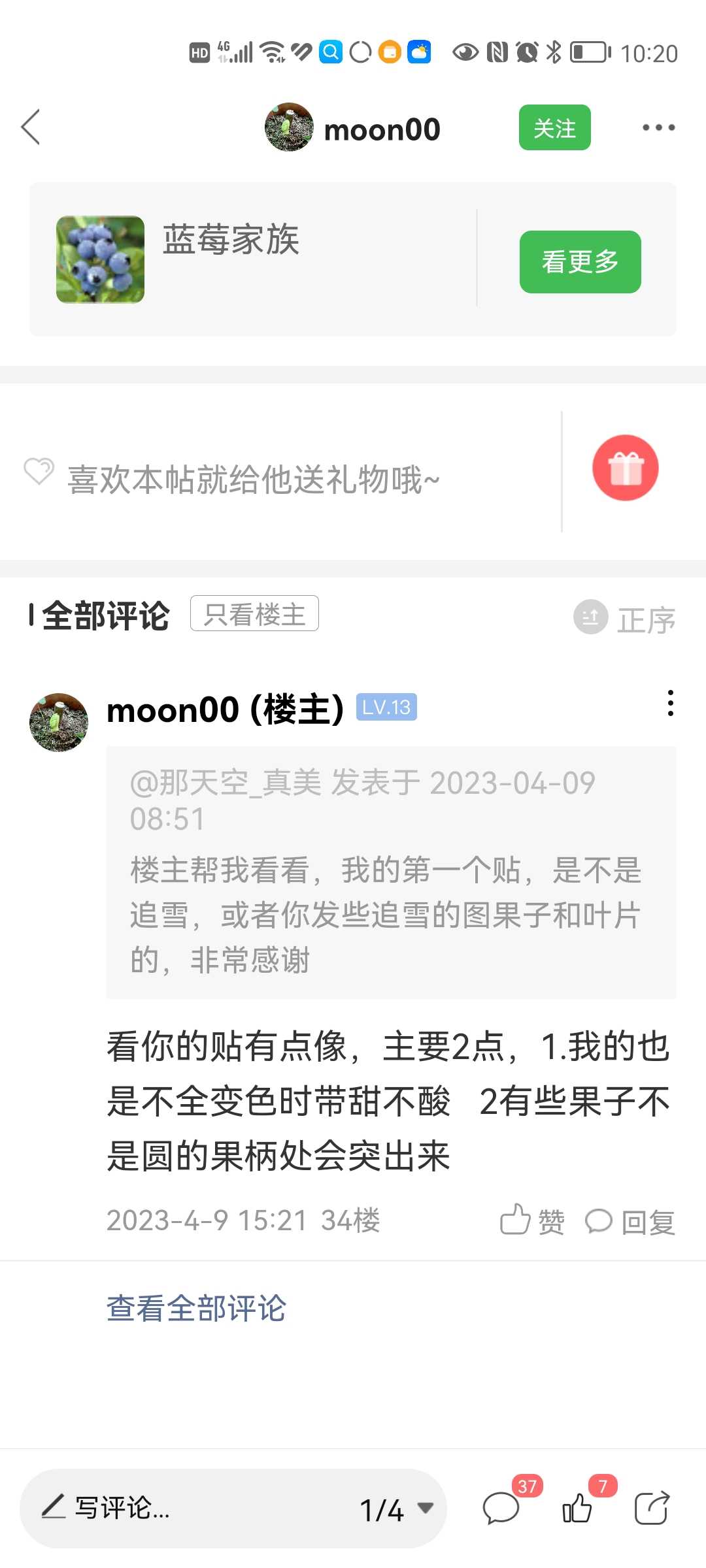This screenshot has width=706, height=1568.
Task: Send a gift via the red gift icon
Action: [625, 468]
